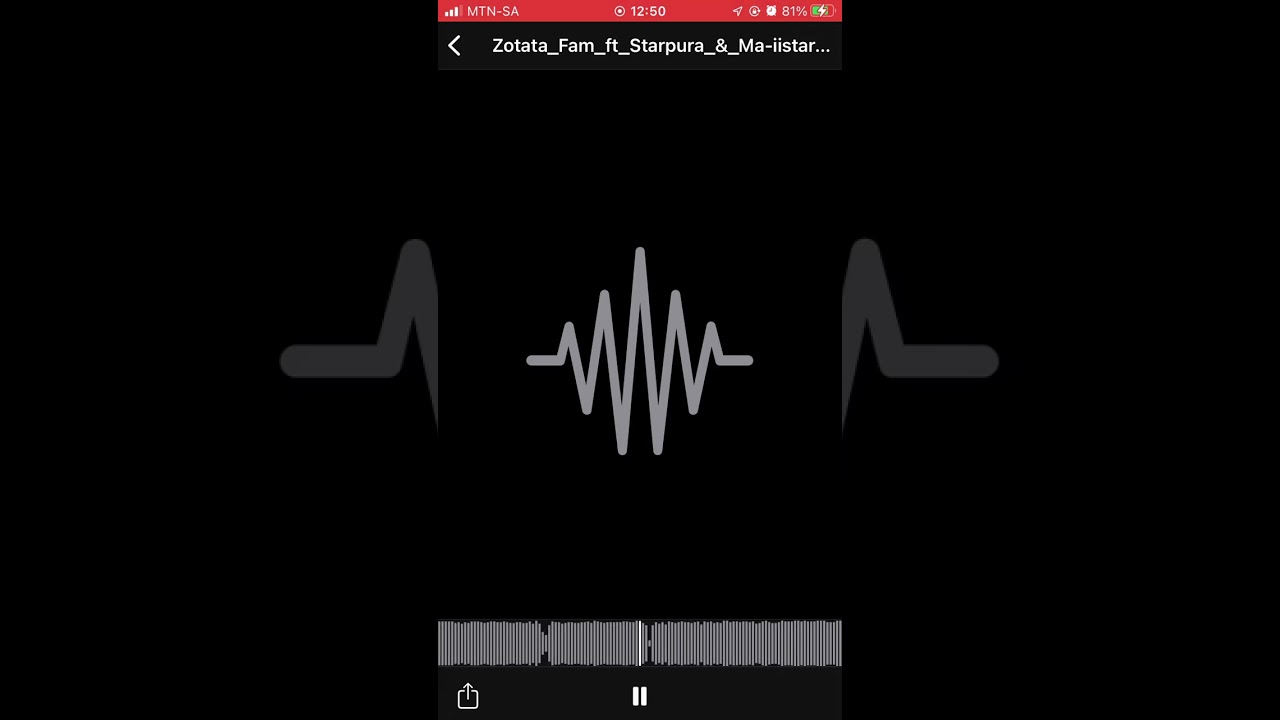Go back using the top-left arrow
Screen dimensions: 1280x720
point(455,45)
